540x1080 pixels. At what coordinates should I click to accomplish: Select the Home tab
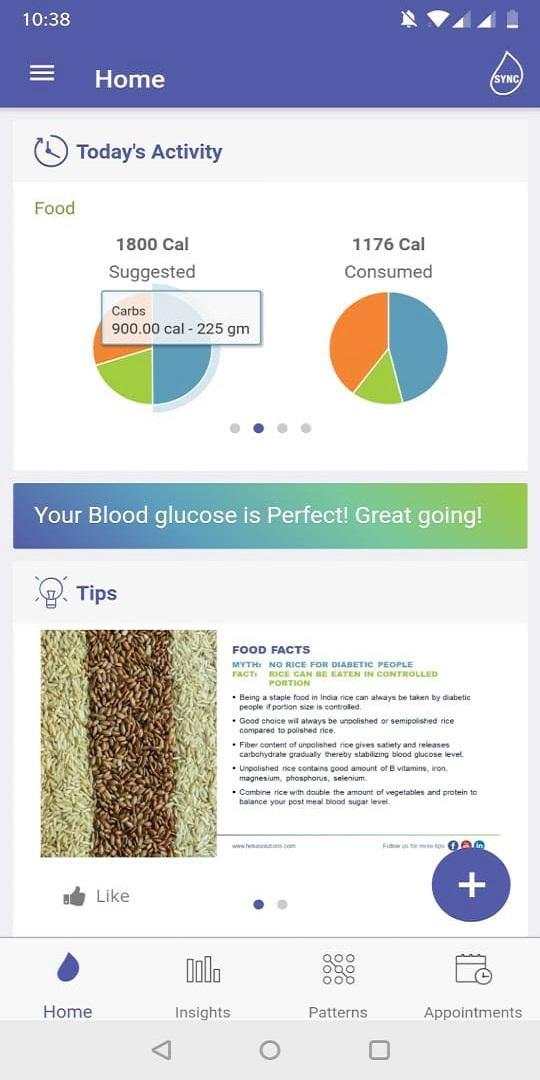(68, 986)
